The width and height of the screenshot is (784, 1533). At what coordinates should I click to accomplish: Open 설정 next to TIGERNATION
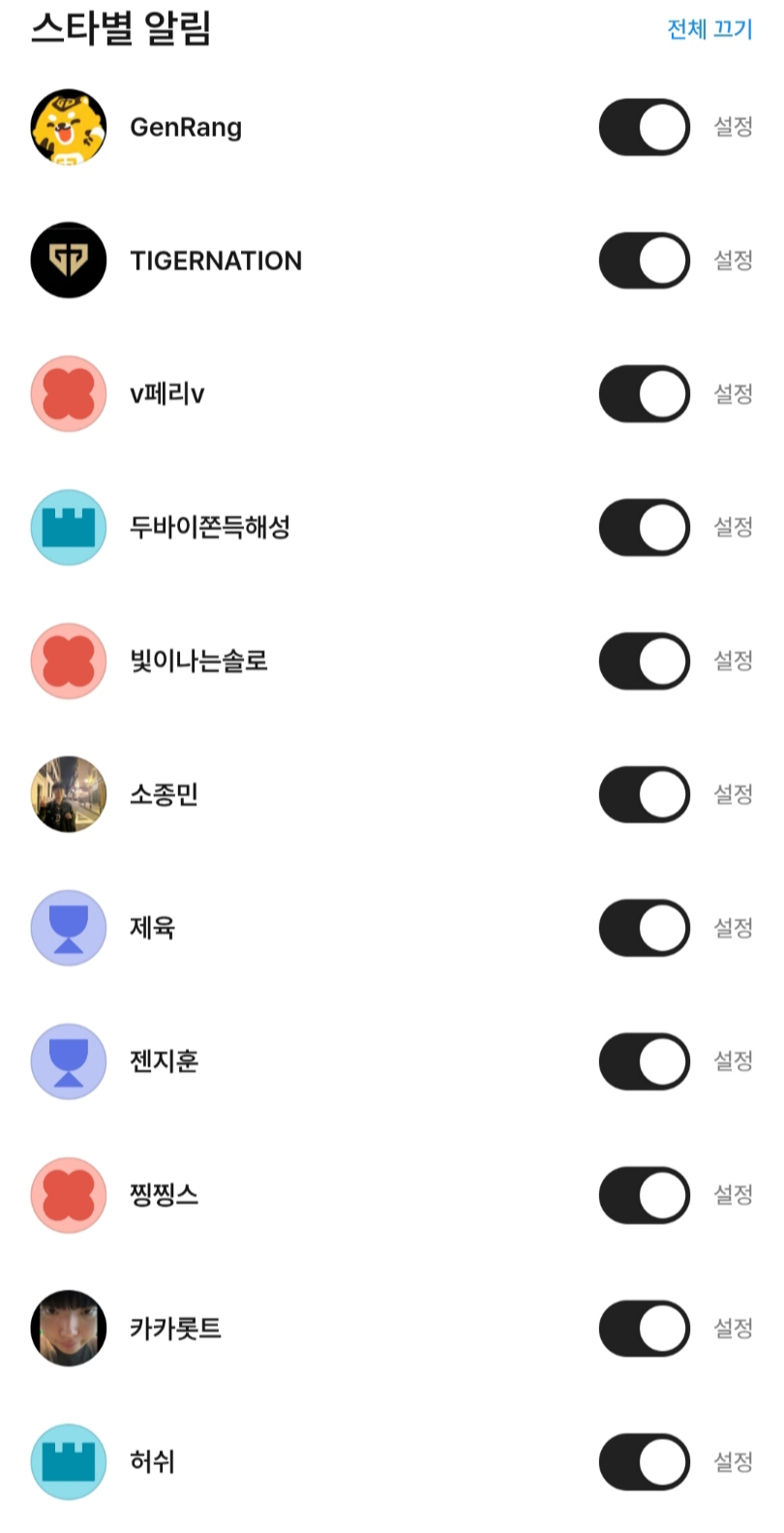tap(733, 261)
